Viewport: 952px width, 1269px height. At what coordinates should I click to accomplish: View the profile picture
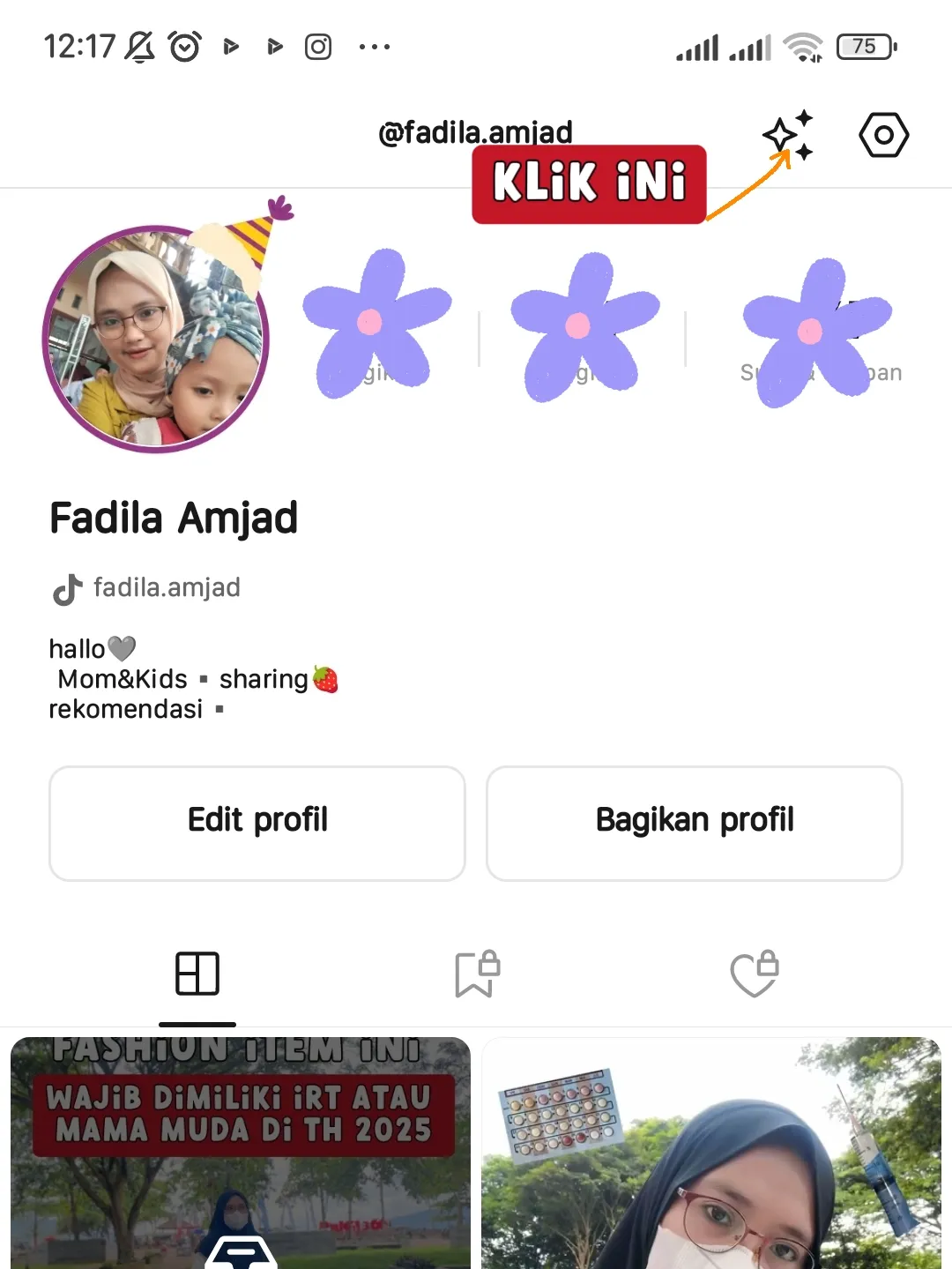pyautogui.click(x=156, y=340)
